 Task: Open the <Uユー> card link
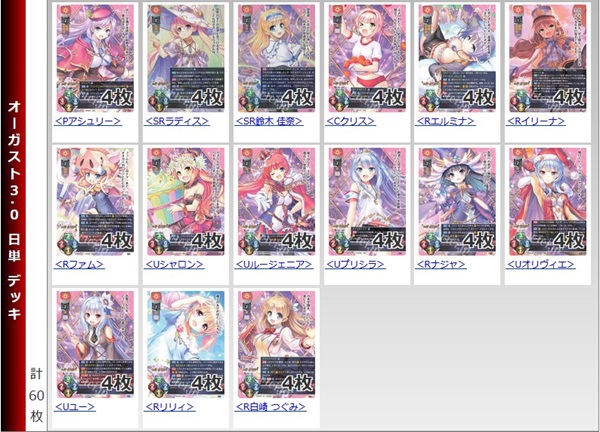coord(80,409)
